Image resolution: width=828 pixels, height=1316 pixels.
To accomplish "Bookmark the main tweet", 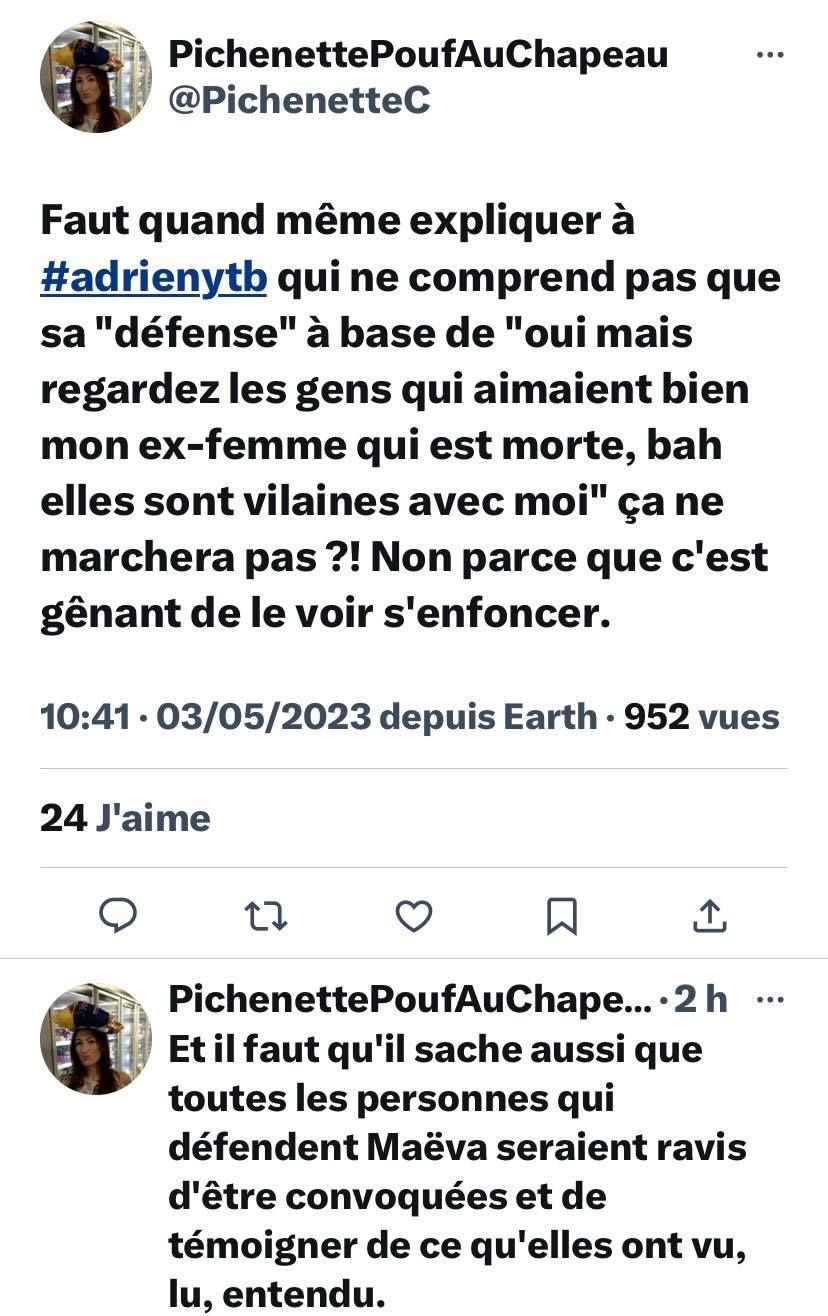I will 562,914.
